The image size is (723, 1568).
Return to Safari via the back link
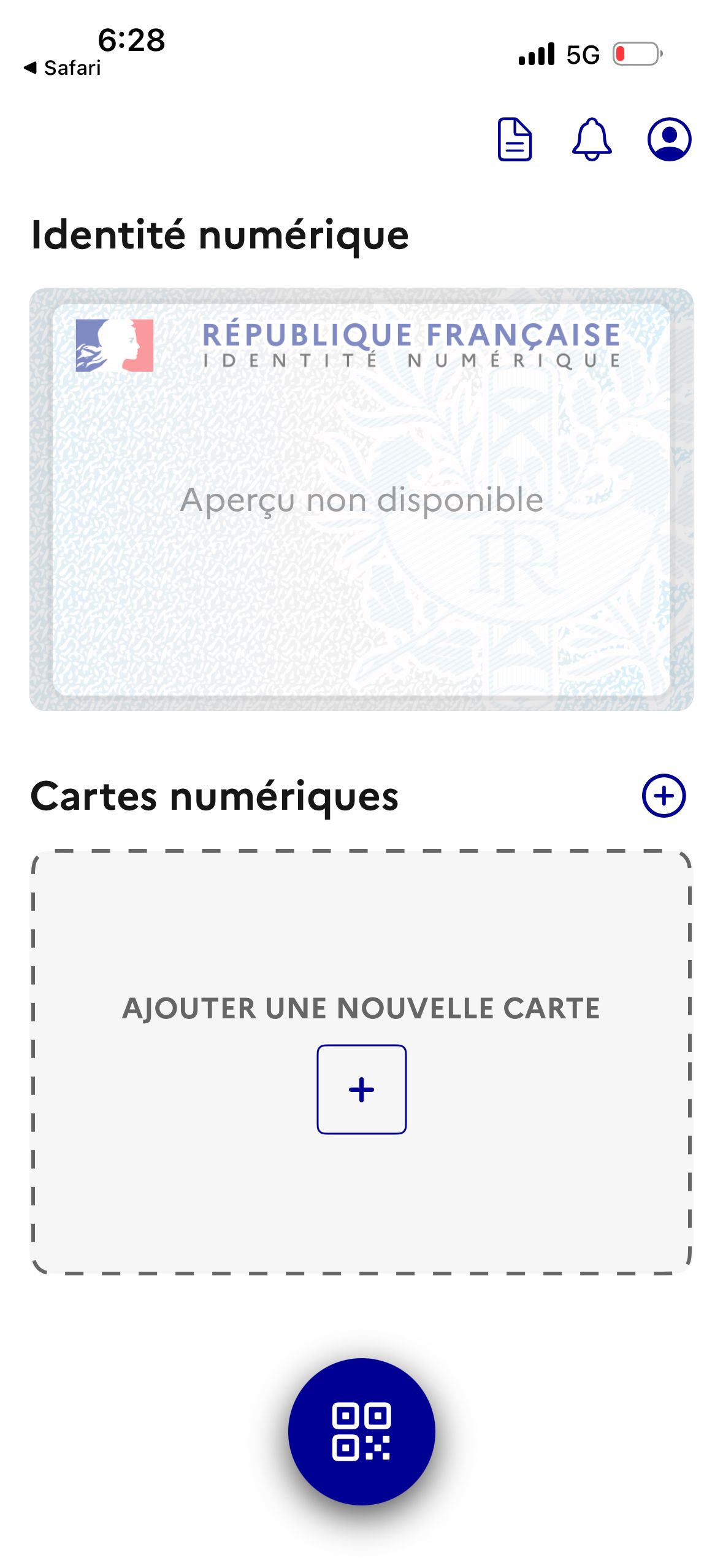click(63, 67)
